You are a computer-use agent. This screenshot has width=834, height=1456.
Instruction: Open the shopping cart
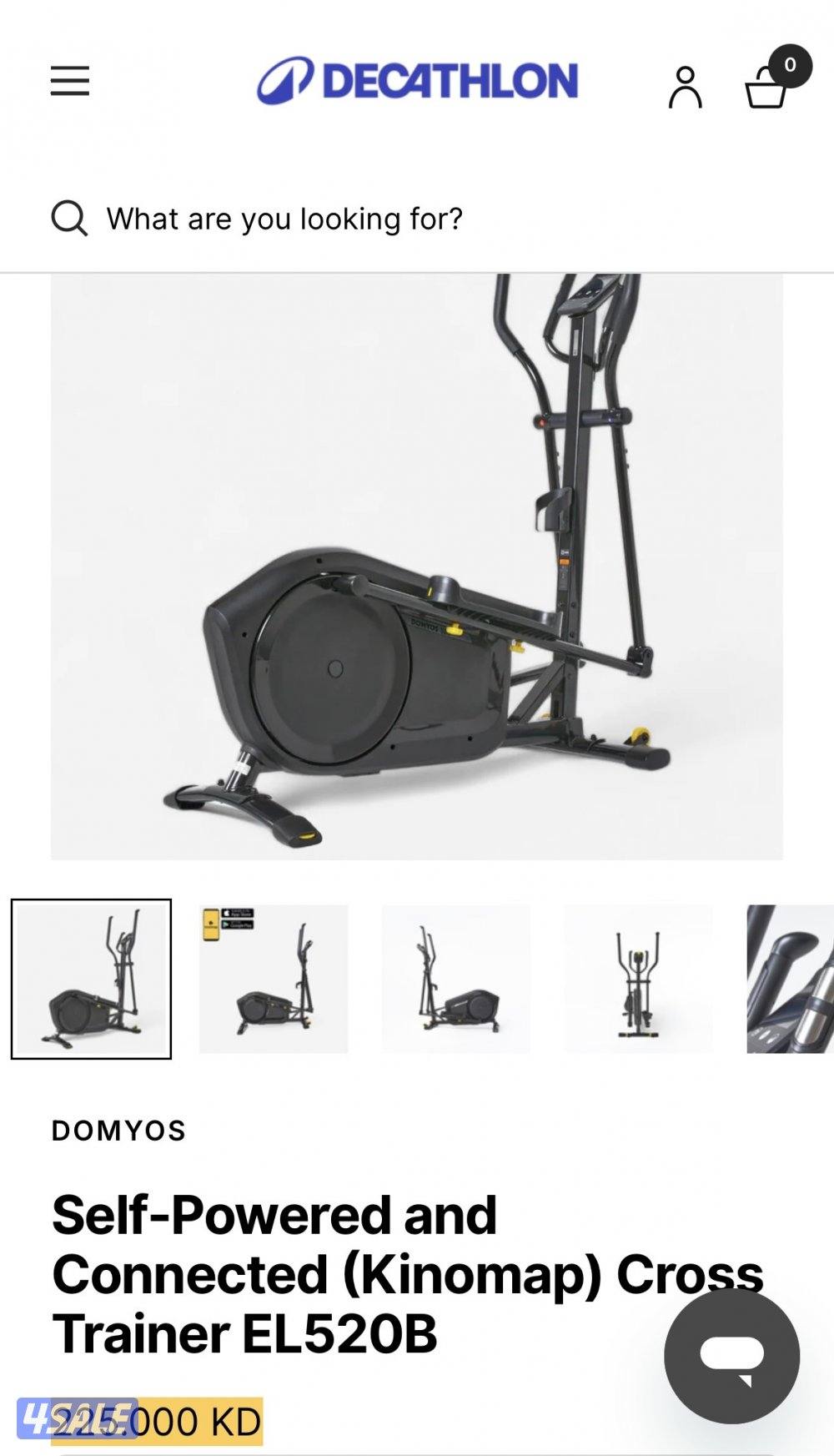pos(766,87)
